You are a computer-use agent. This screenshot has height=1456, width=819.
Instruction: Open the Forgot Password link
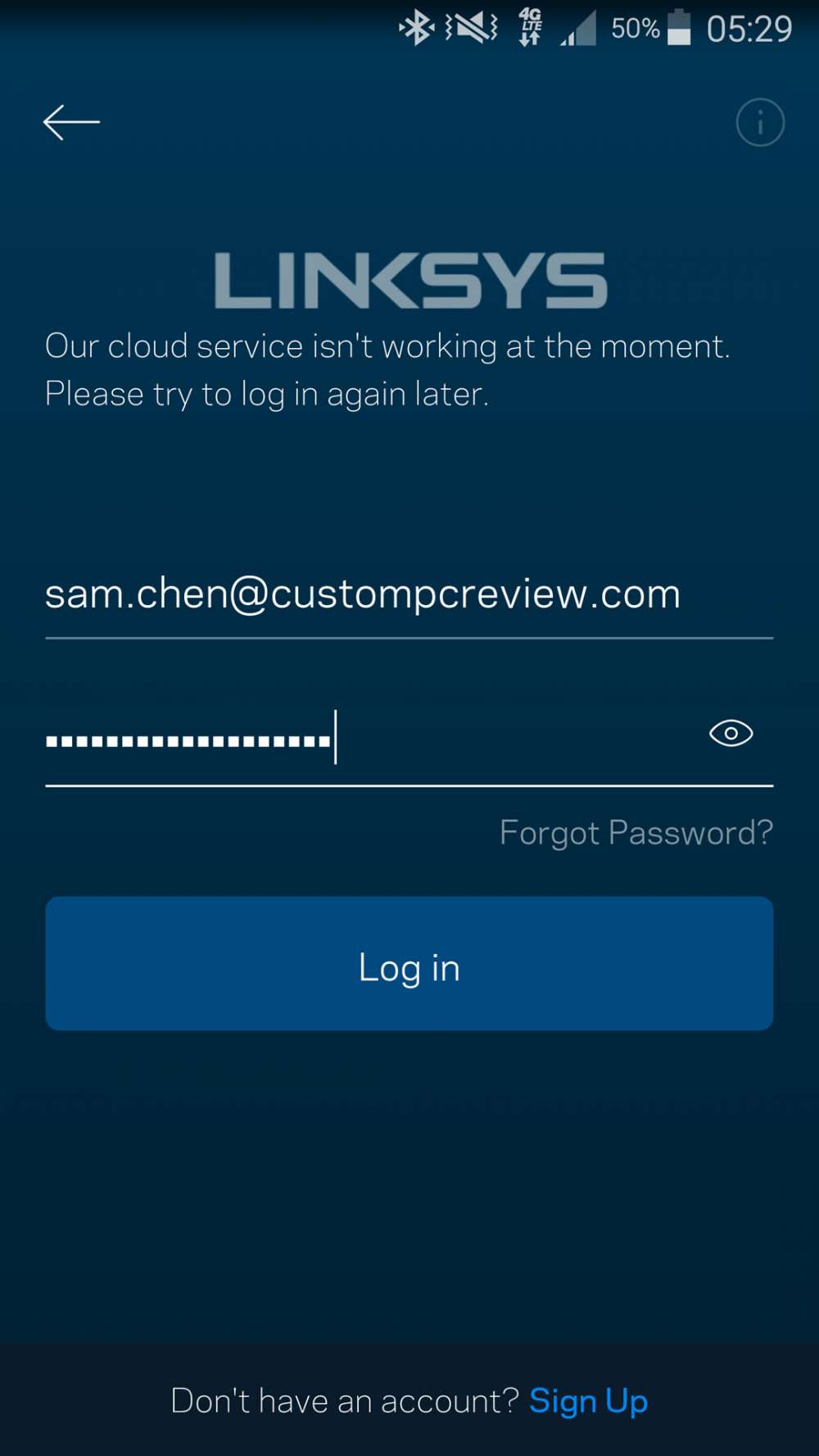pos(636,833)
